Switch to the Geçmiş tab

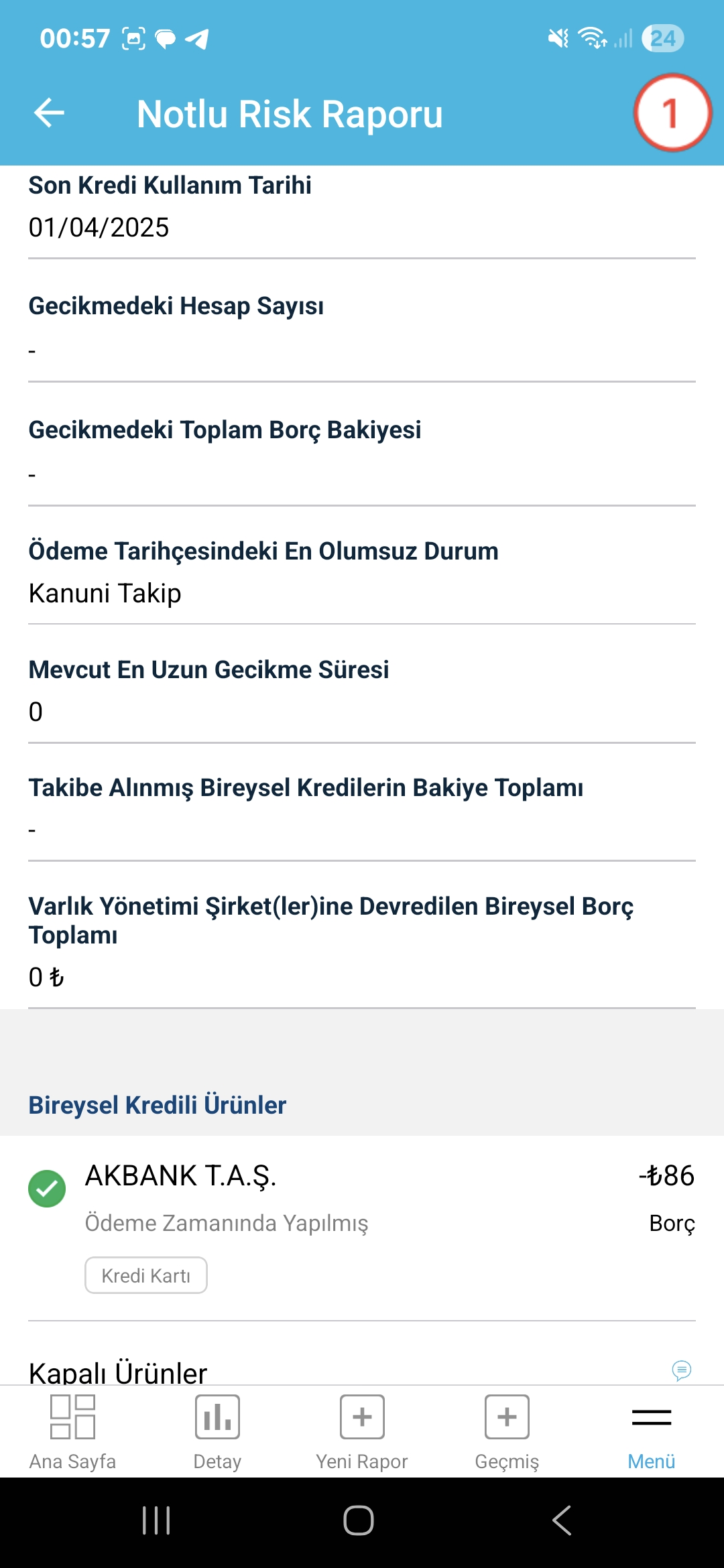507,1432
